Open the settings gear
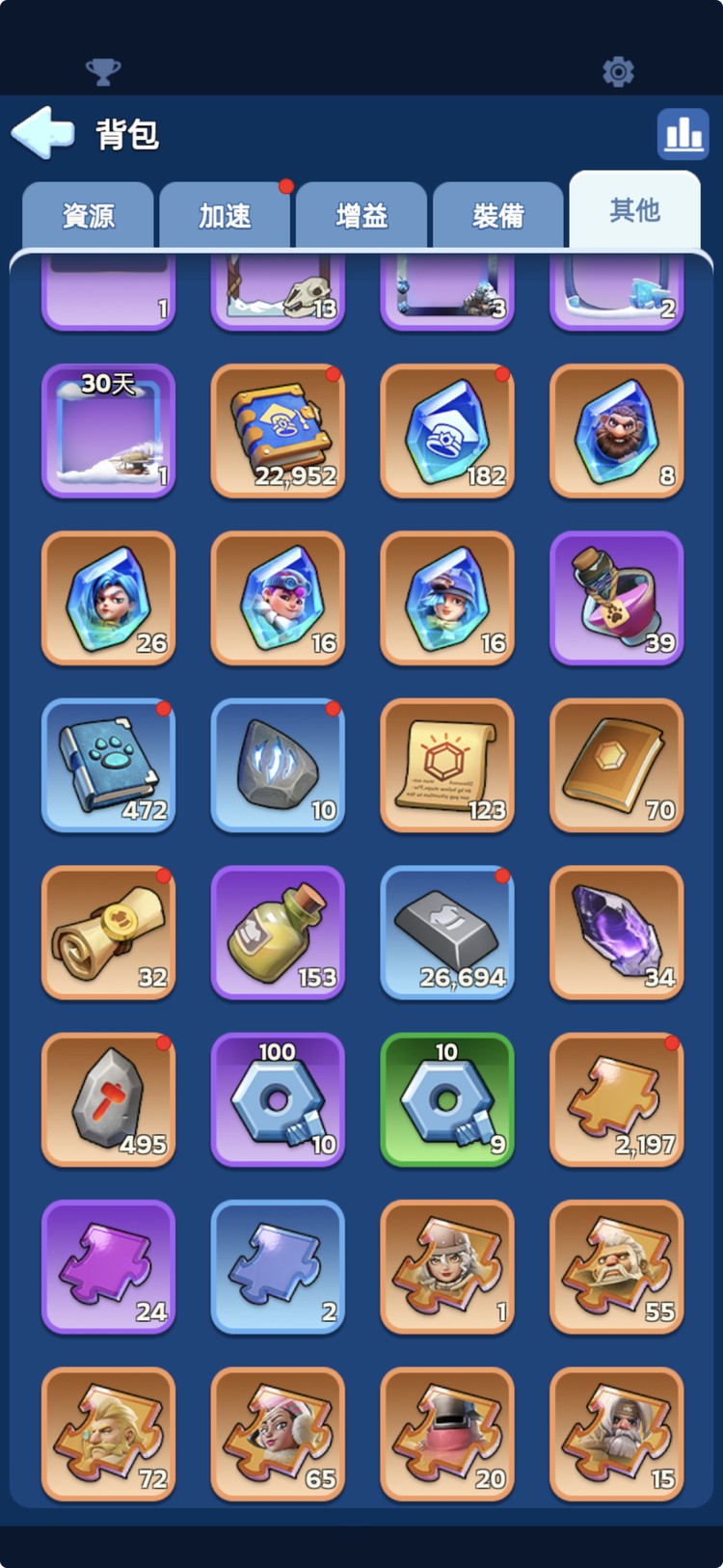723x1568 pixels. 618,71
